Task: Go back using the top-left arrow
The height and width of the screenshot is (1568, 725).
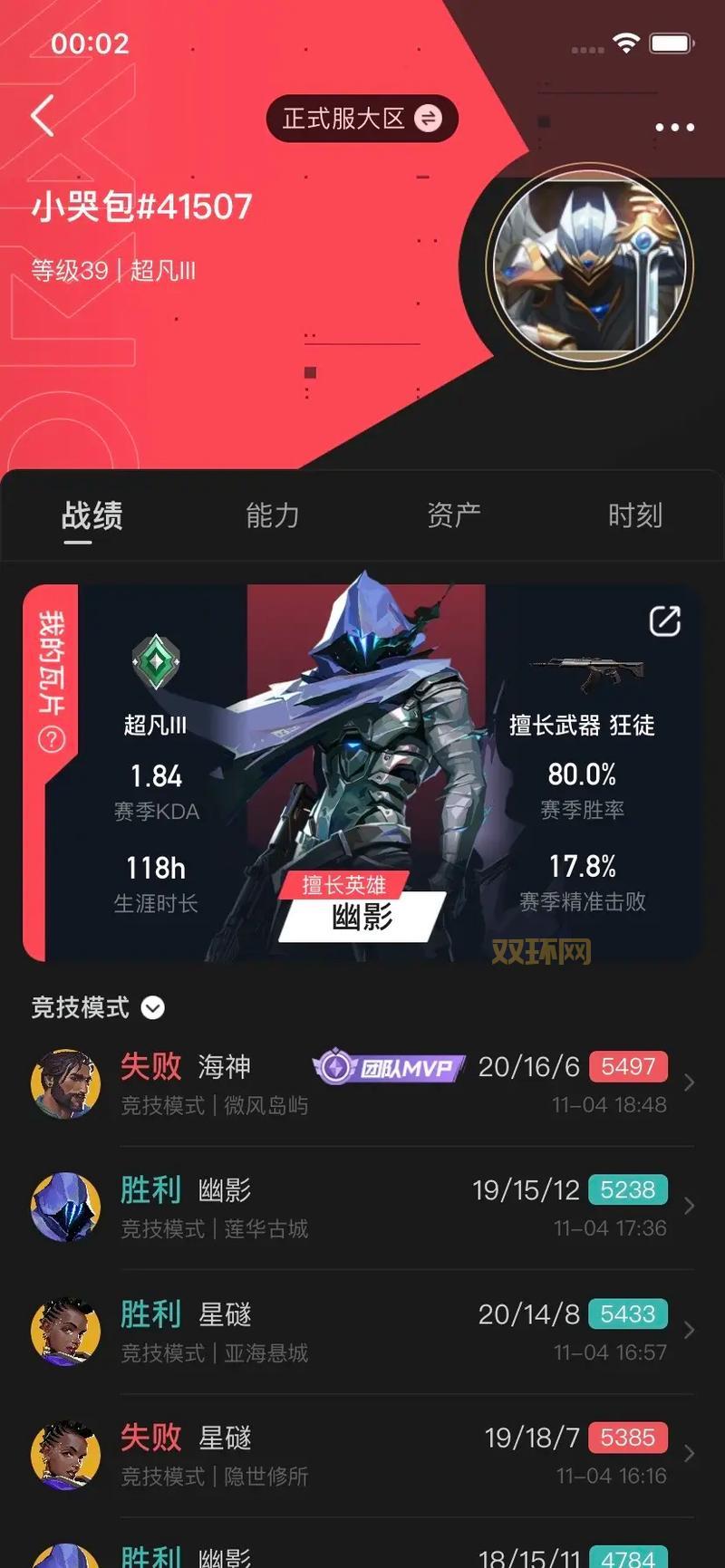Action: point(43,116)
